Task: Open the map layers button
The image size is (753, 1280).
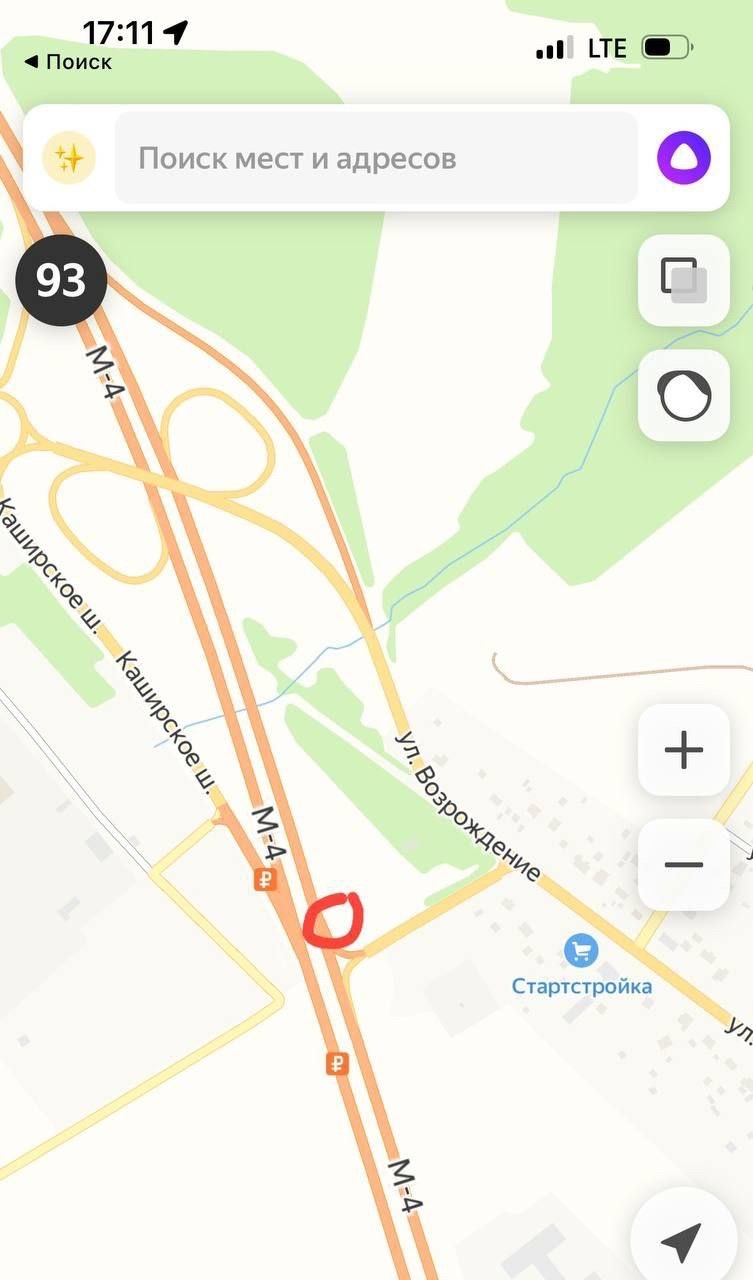Action: pyautogui.click(x=684, y=280)
